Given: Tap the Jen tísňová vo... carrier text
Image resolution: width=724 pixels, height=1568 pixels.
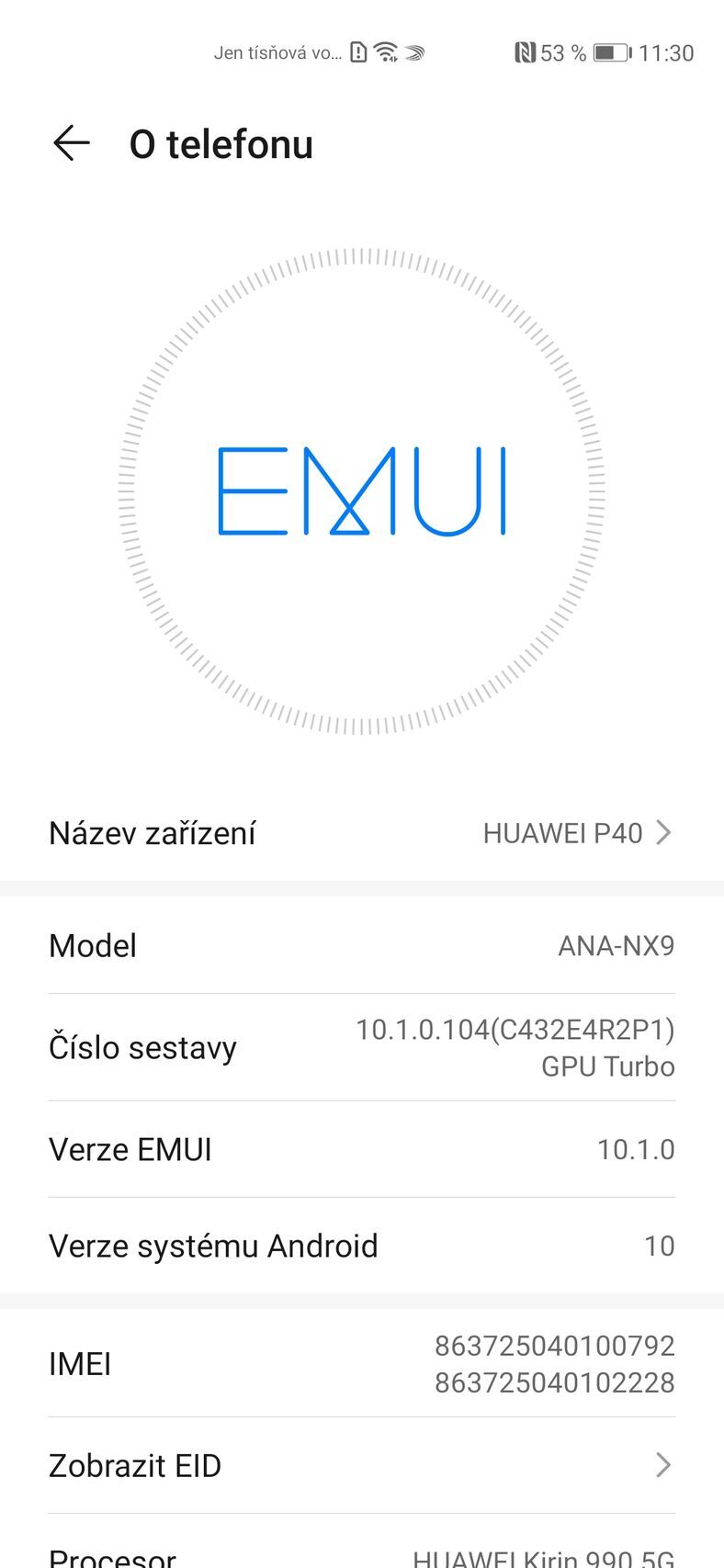Looking at the screenshot, I should pos(277,52).
